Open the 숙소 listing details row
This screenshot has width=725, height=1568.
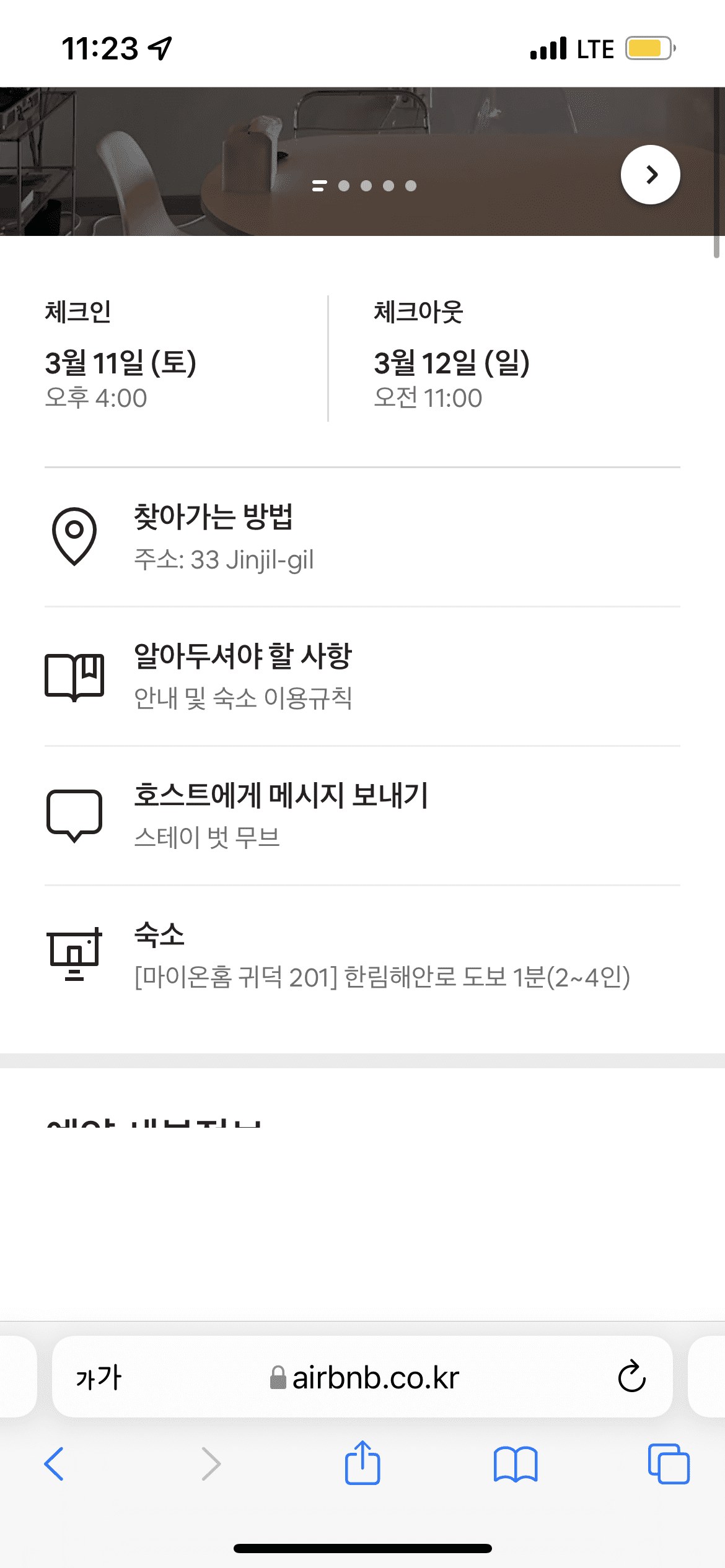362,956
